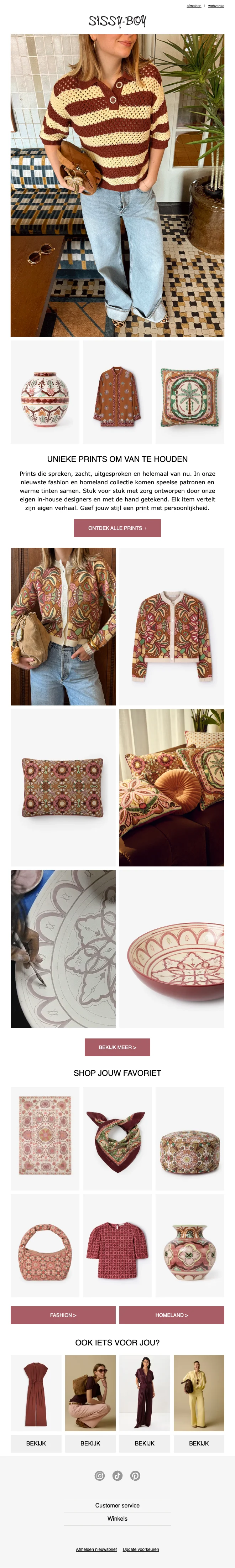Open the Fashion category button
Screen dimensions: 235x1568
[x=63, y=1315]
